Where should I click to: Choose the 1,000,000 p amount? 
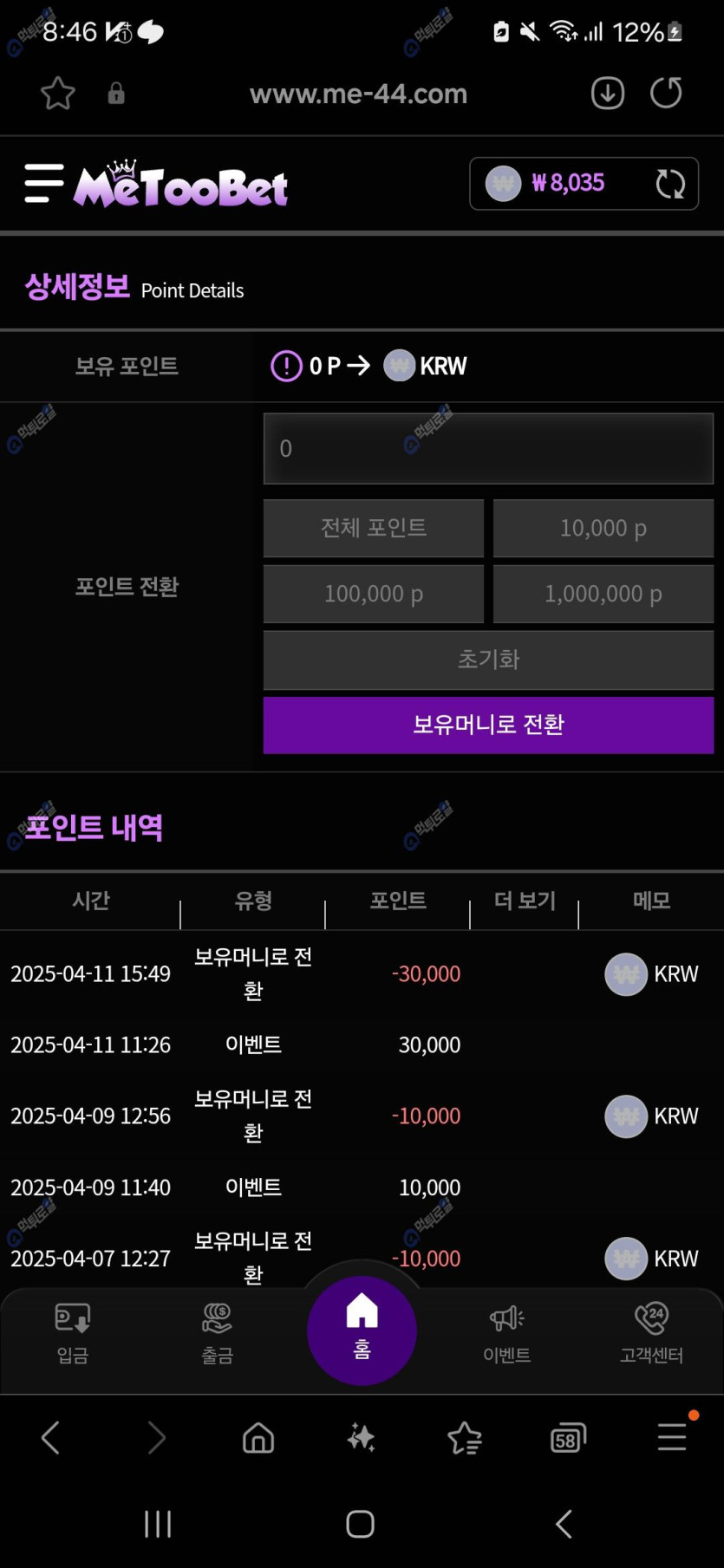603,594
